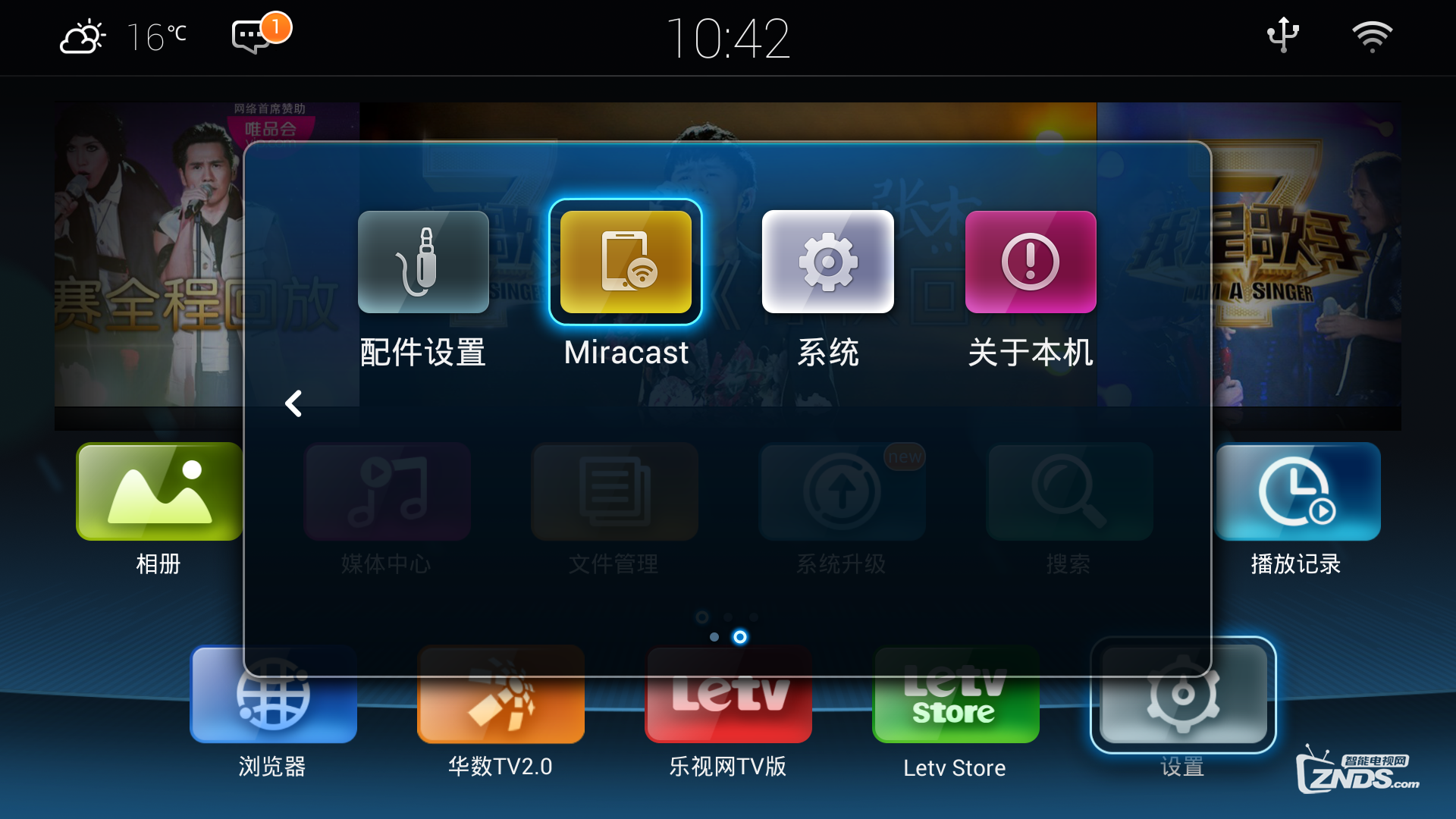Open 播放记录 playback history
The height and width of the screenshot is (819, 1456).
point(1298,492)
